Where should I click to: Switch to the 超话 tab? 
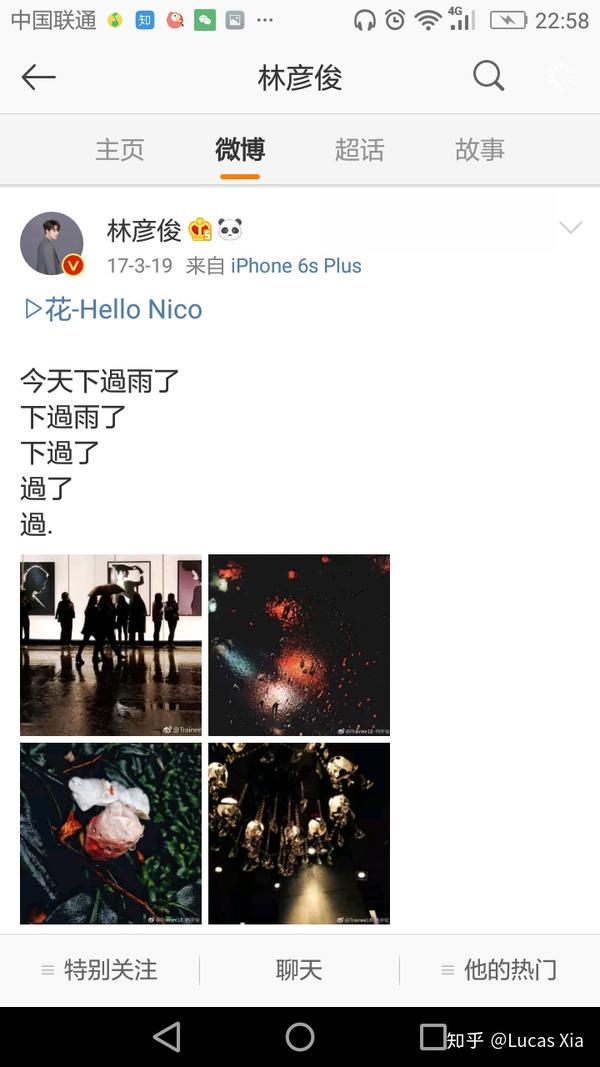pos(359,150)
